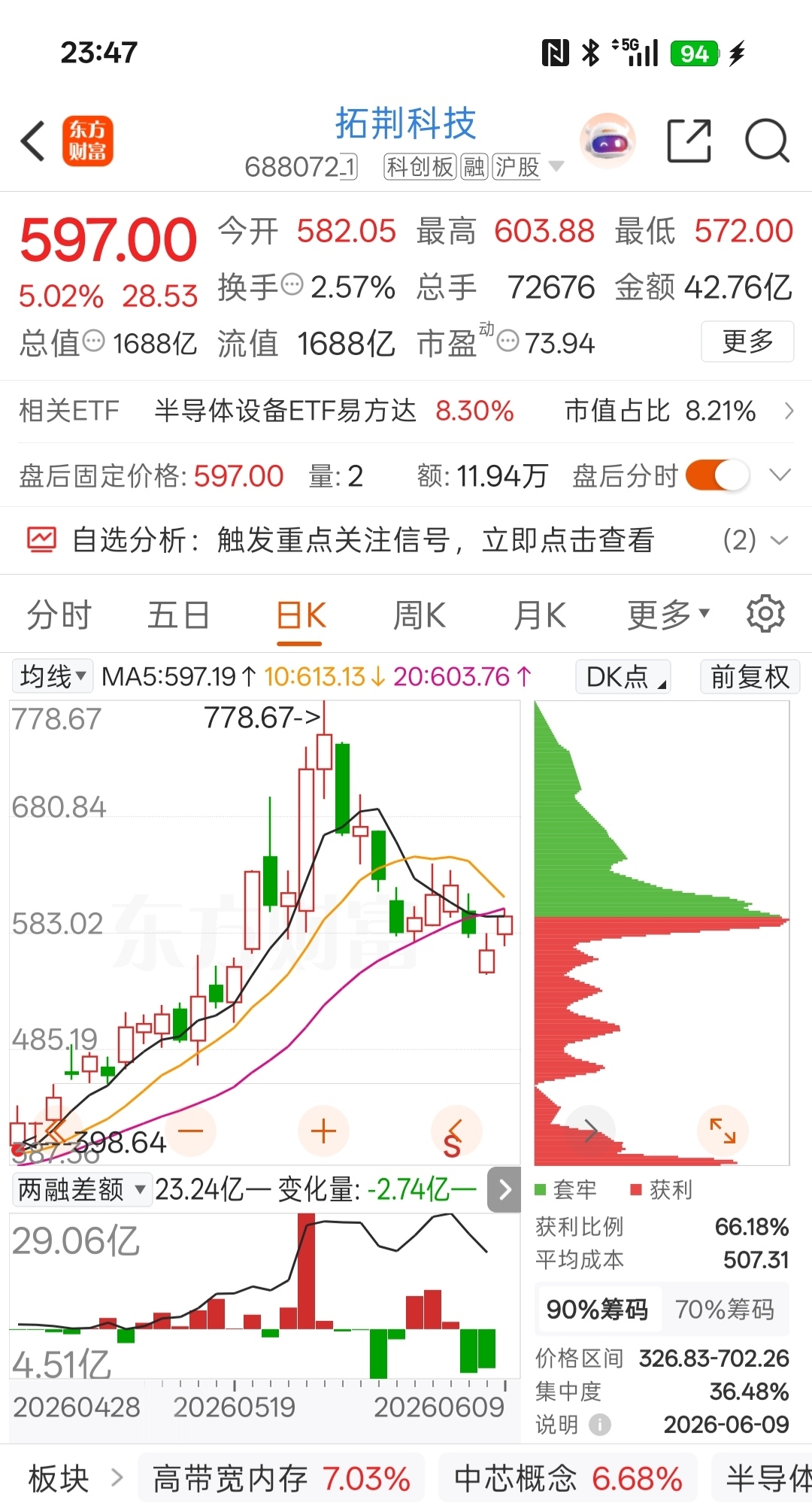Screen dimensions: 812x1503
Task: Zoom in the K-line chart with plus
Action: coord(323,1131)
